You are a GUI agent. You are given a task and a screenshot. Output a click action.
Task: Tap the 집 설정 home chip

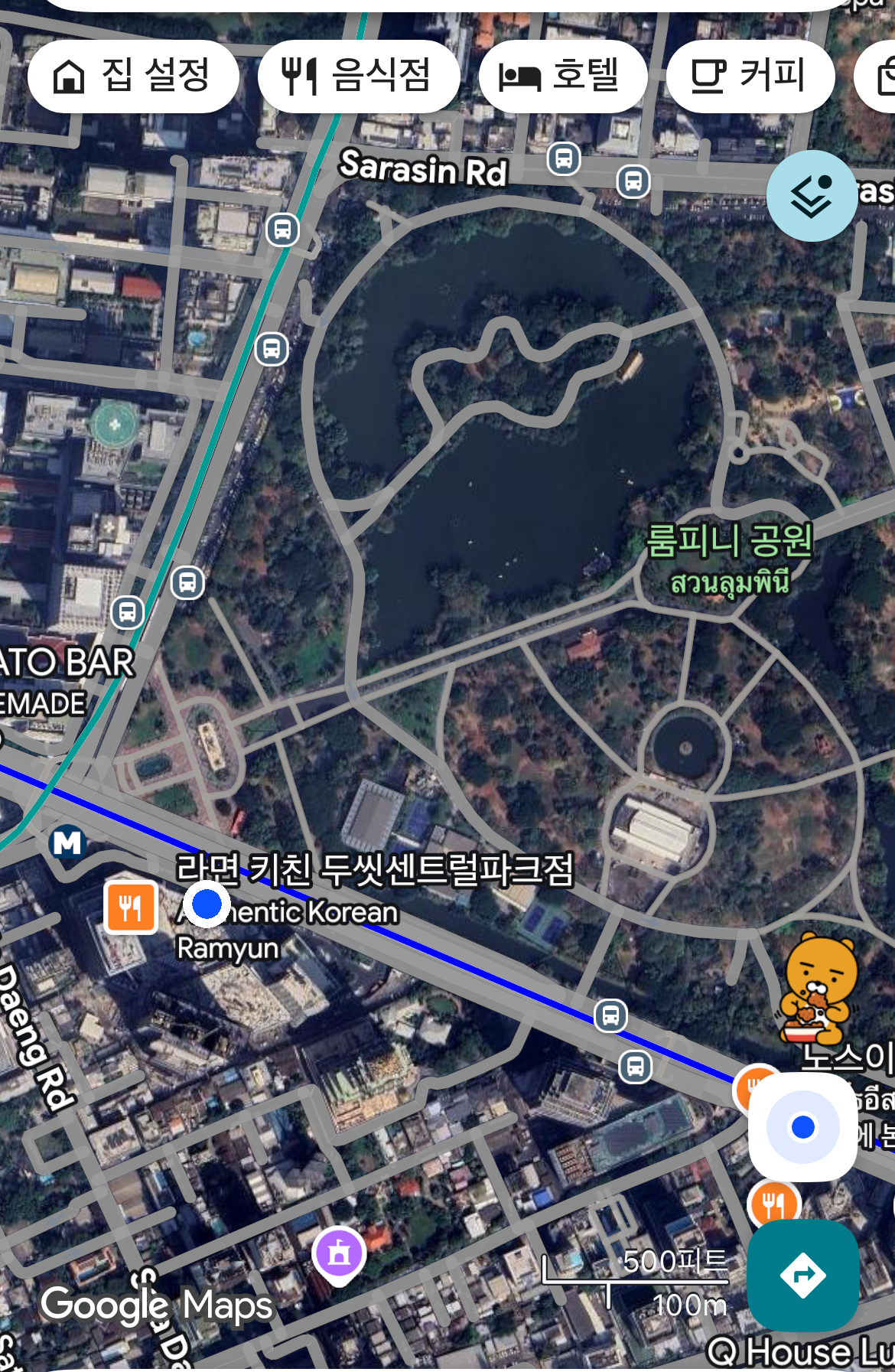[133, 77]
